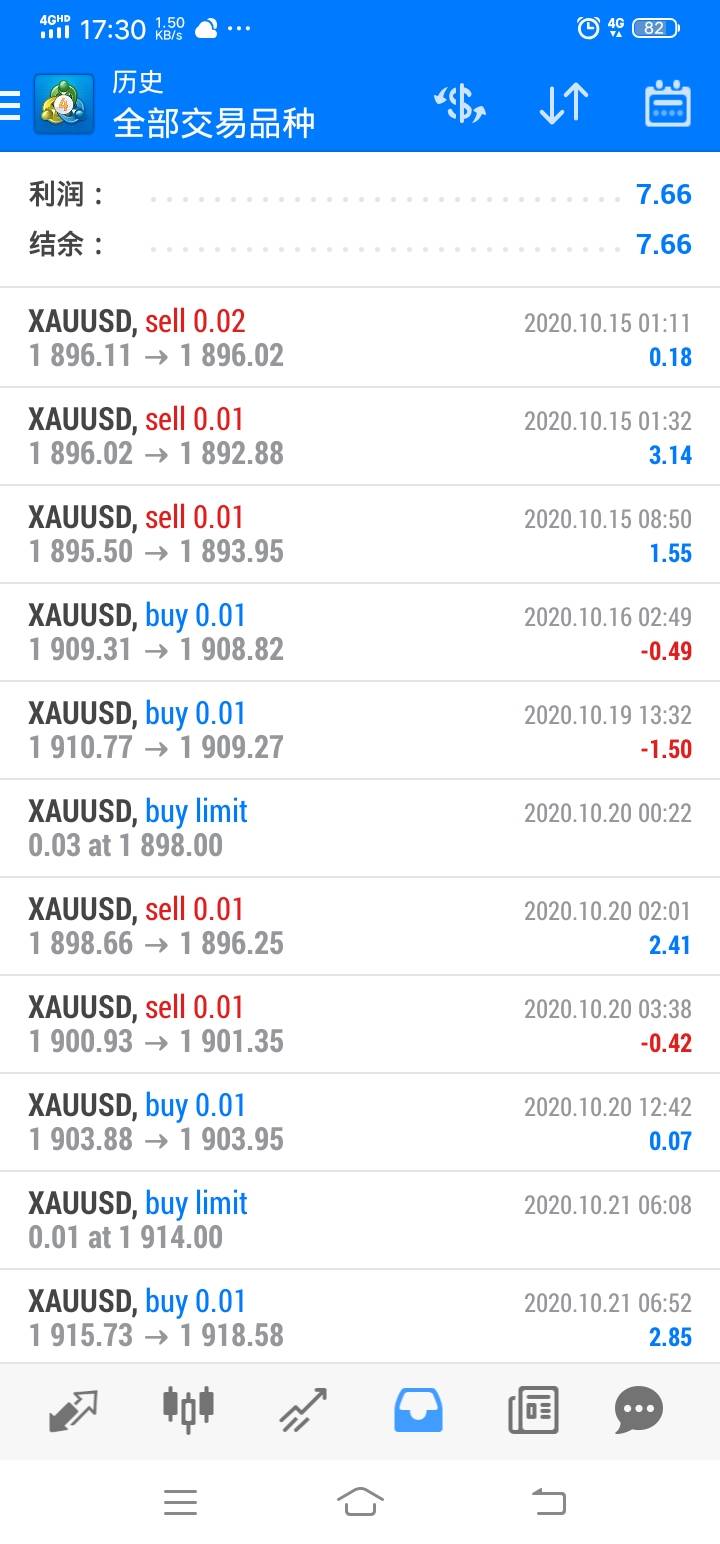The width and height of the screenshot is (720, 1544).
Task: Open the buy limit order at 1 898.00
Action: coord(360,828)
